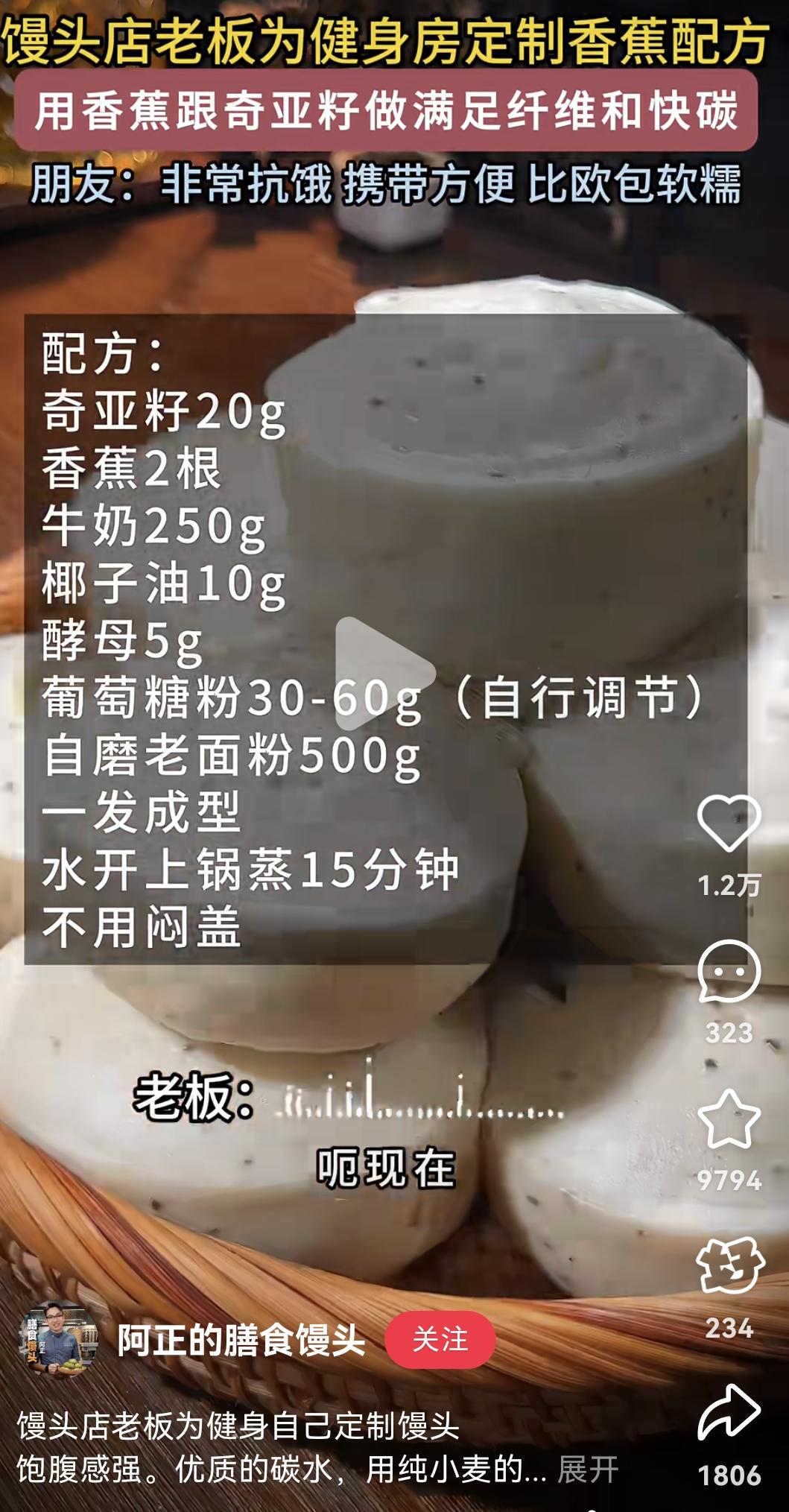This screenshot has width=789, height=1512.
Task: Like this steamed bun video
Action: (729, 823)
